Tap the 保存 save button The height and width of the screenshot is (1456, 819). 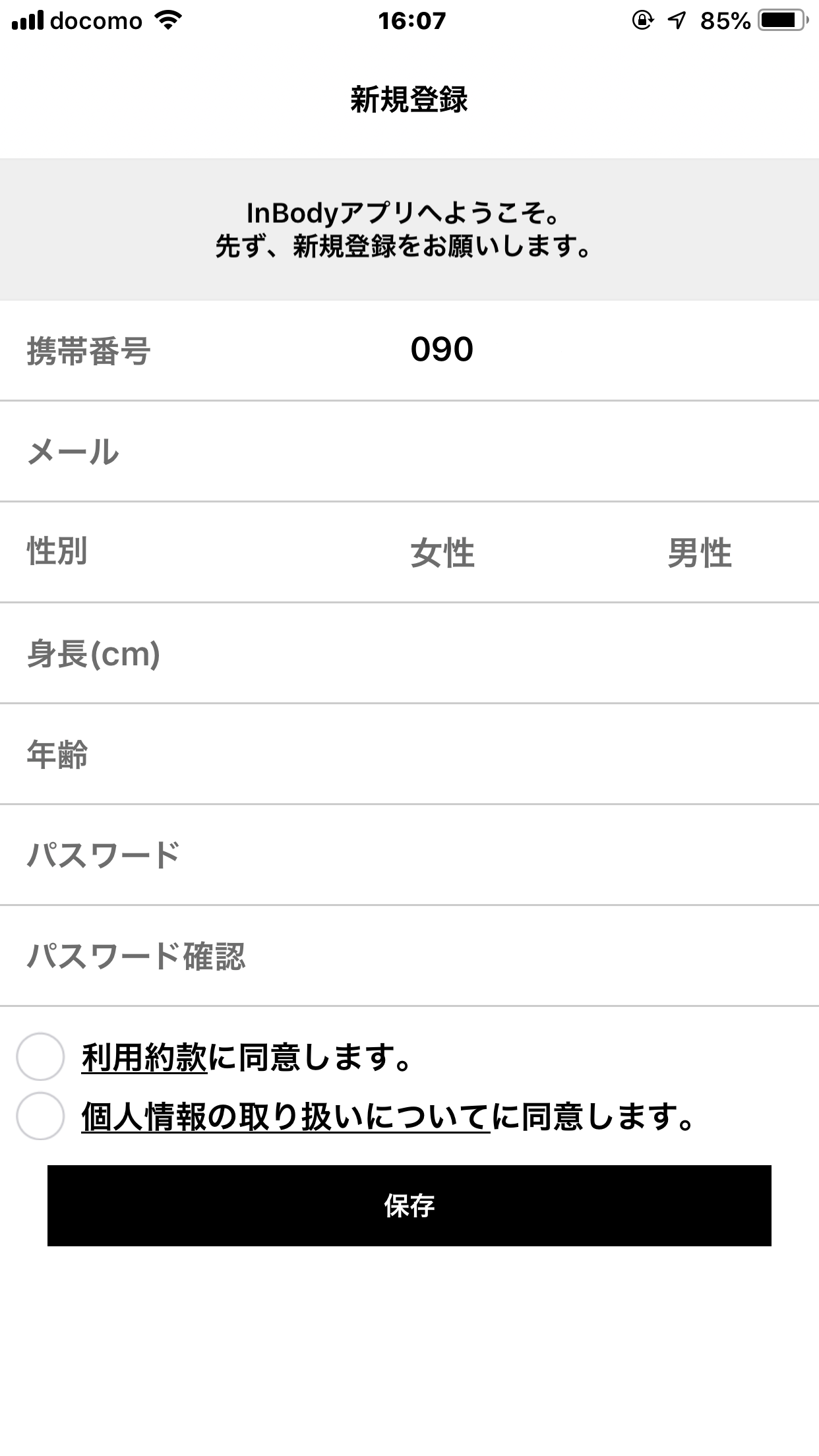coord(409,1205)
